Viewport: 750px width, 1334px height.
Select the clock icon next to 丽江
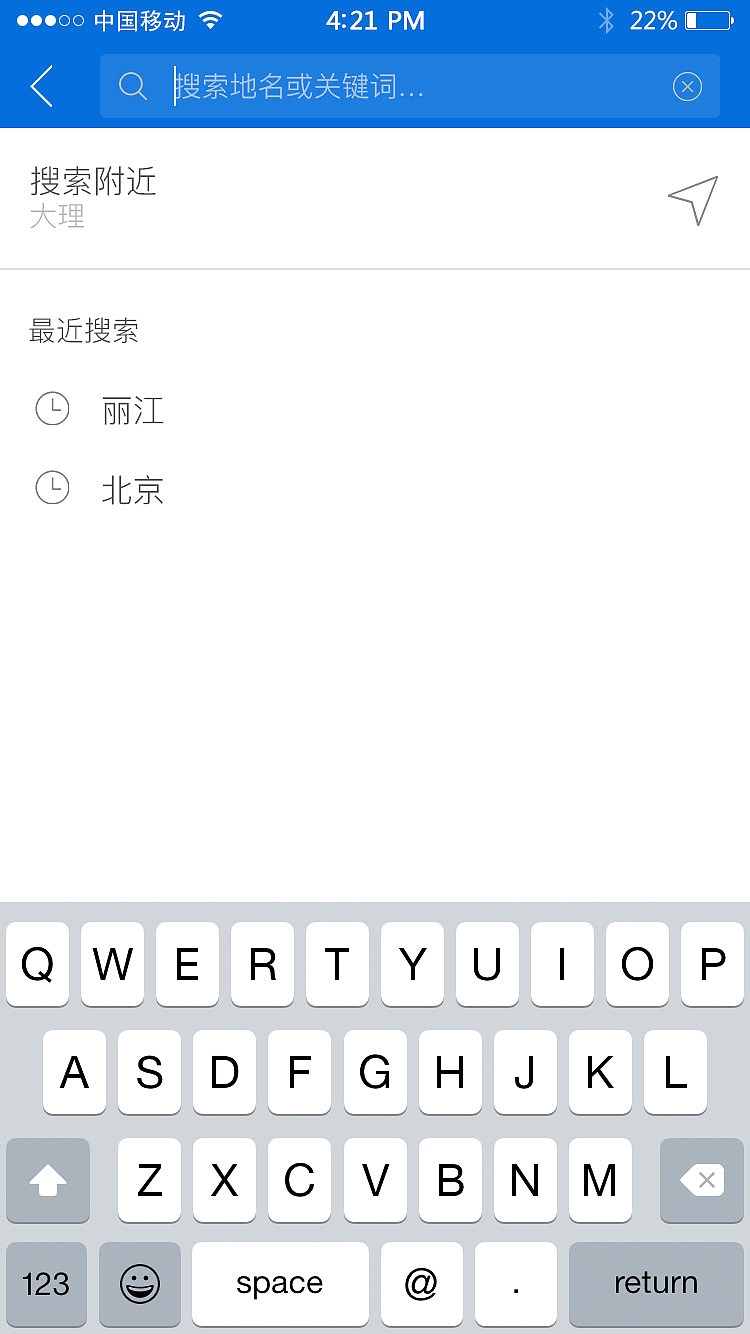(x=52, y=409)
